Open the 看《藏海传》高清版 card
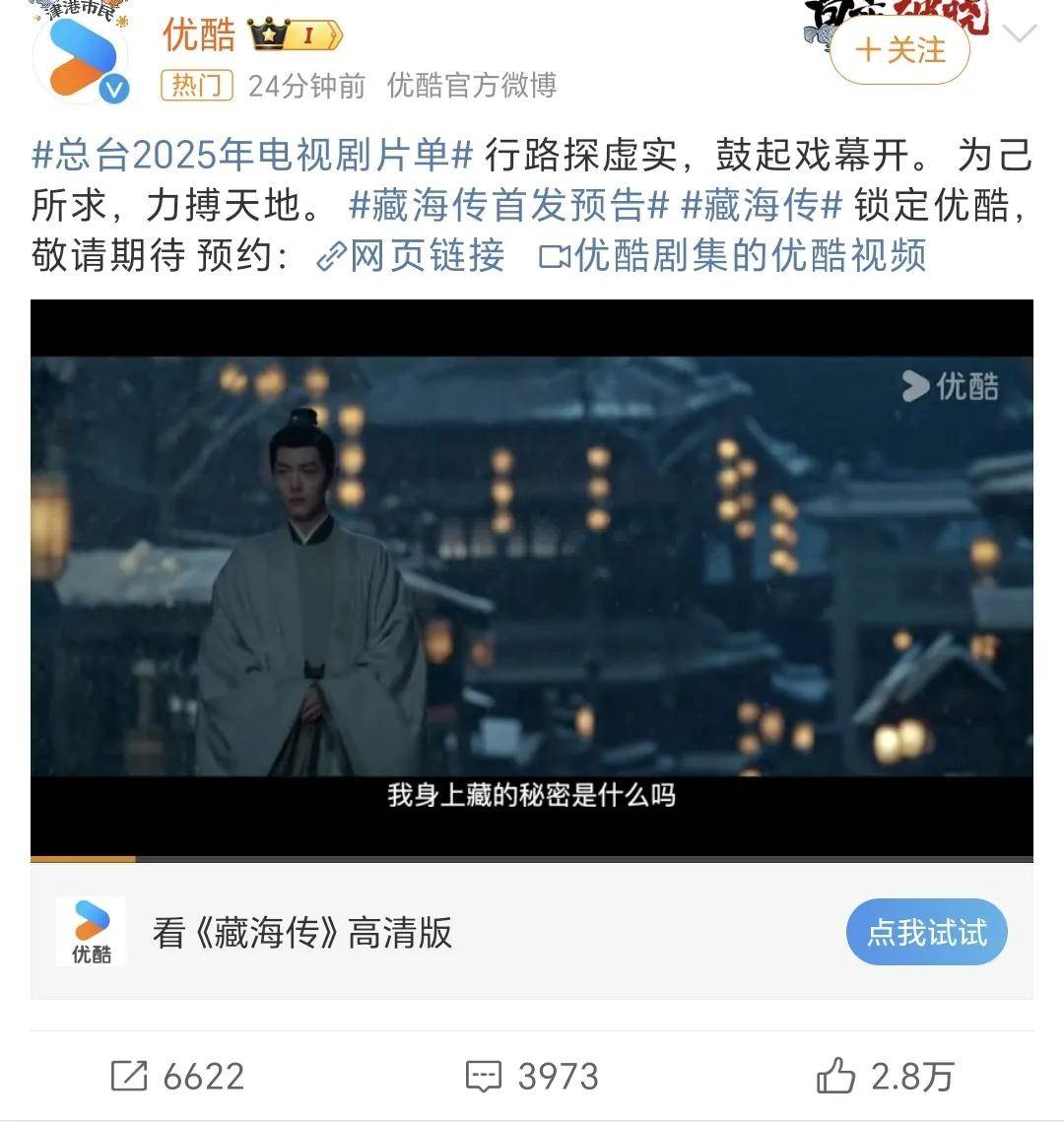The image size is (1064, 1122). [x=301, y=932]
